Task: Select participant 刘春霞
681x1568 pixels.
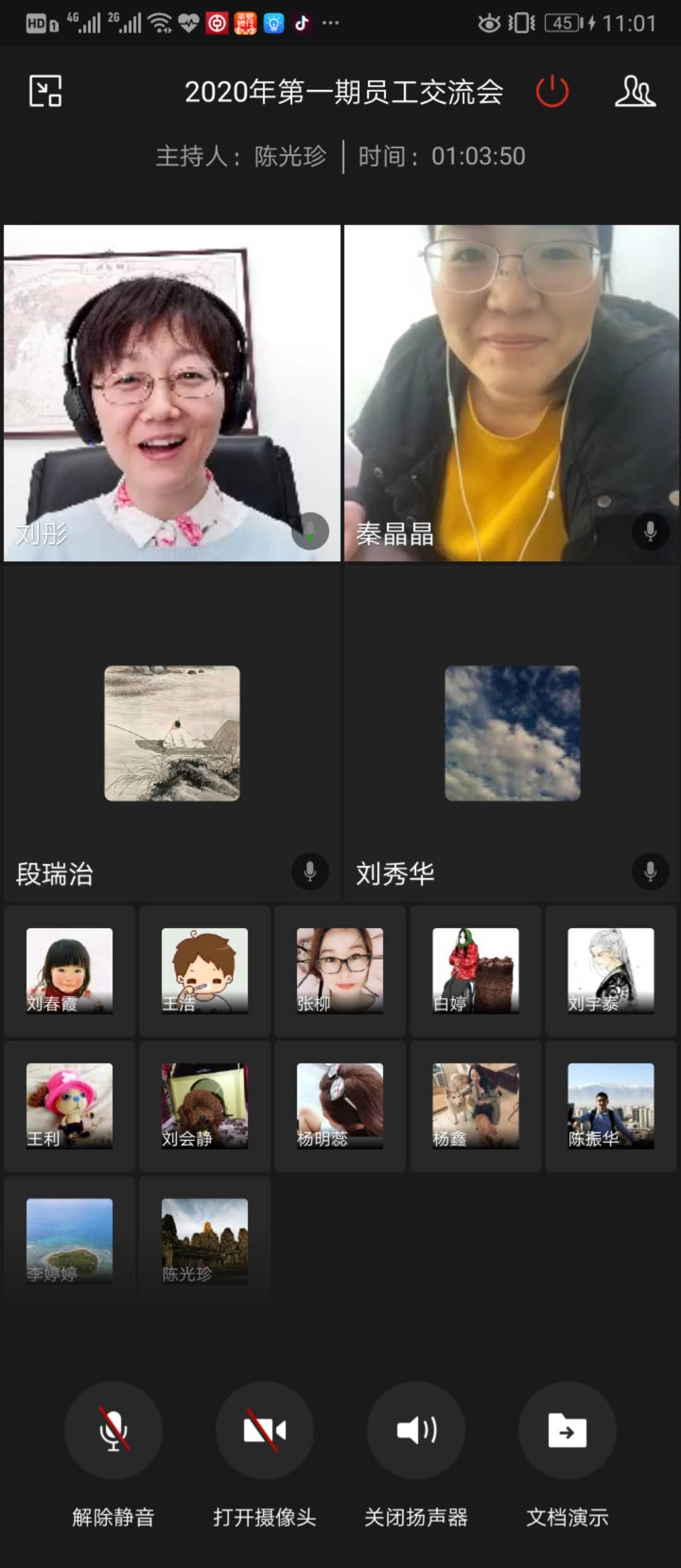Action: (x=69, y=970)
